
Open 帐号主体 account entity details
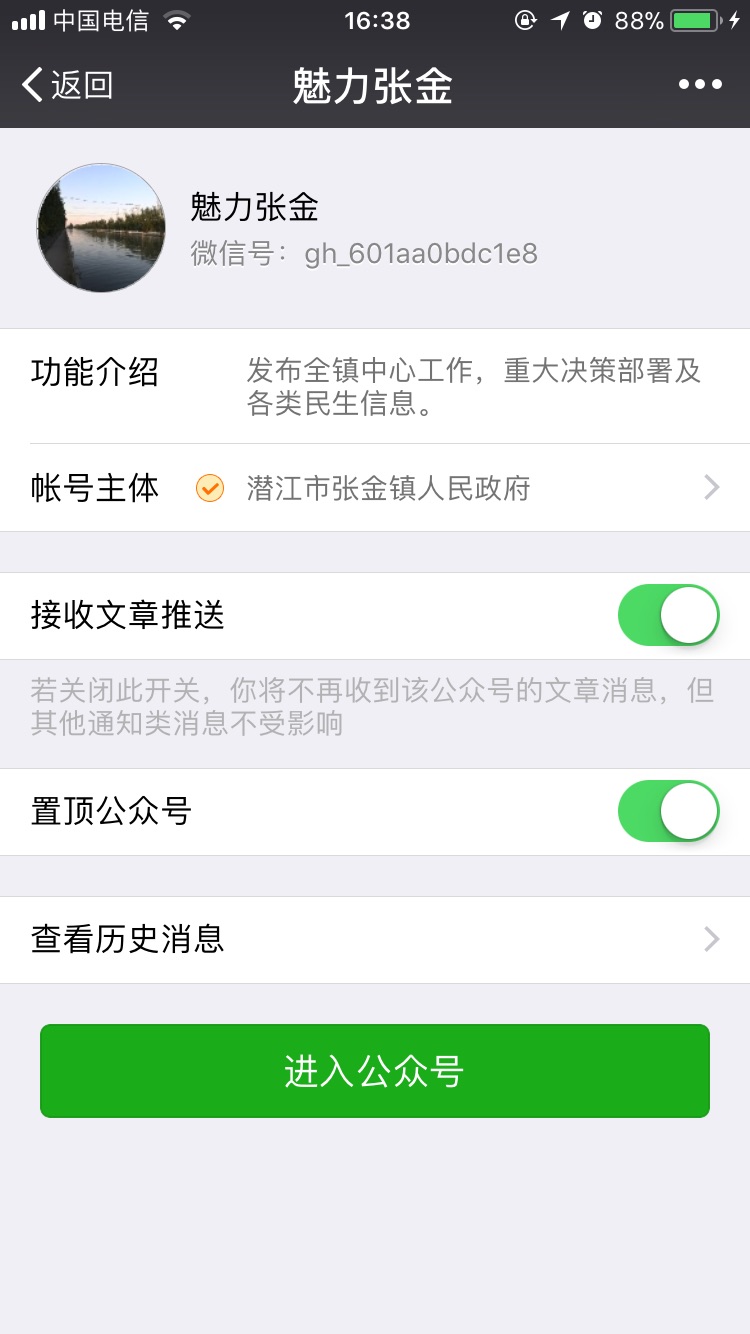click(375, 488)
